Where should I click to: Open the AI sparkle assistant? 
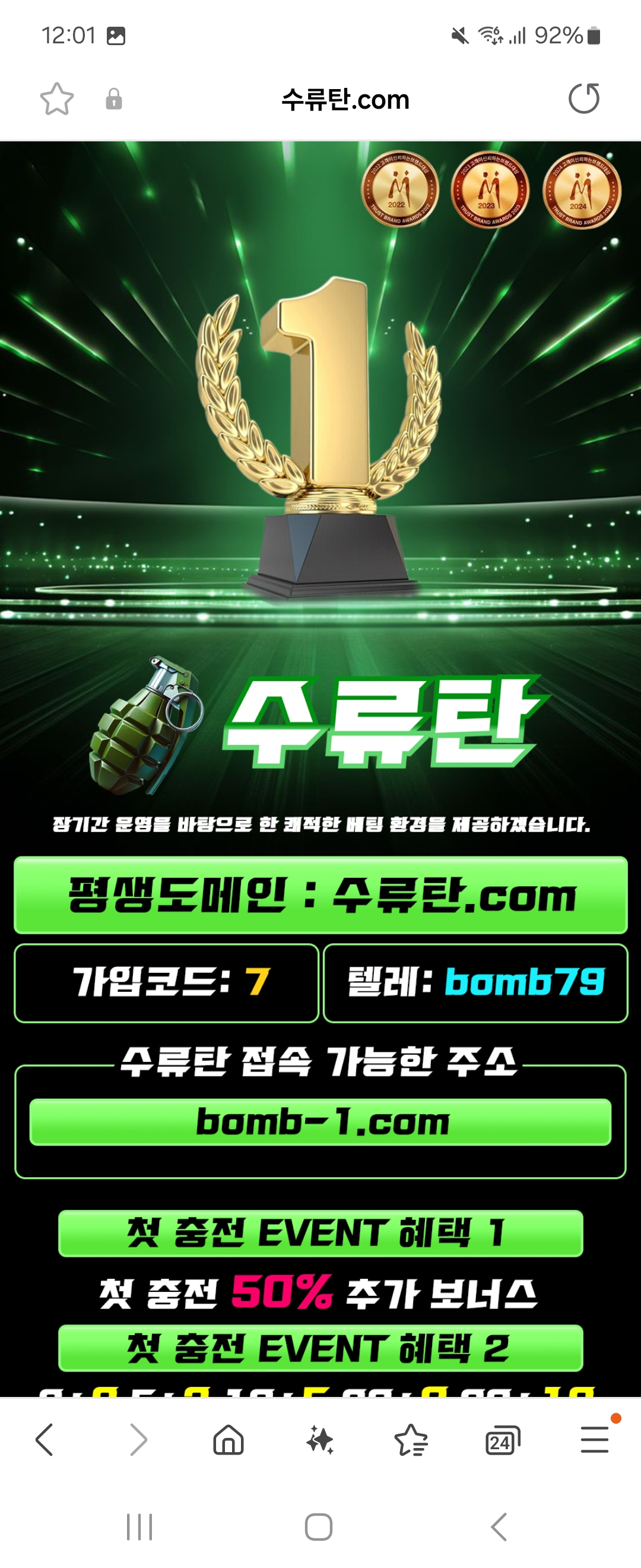[320, 1440]
